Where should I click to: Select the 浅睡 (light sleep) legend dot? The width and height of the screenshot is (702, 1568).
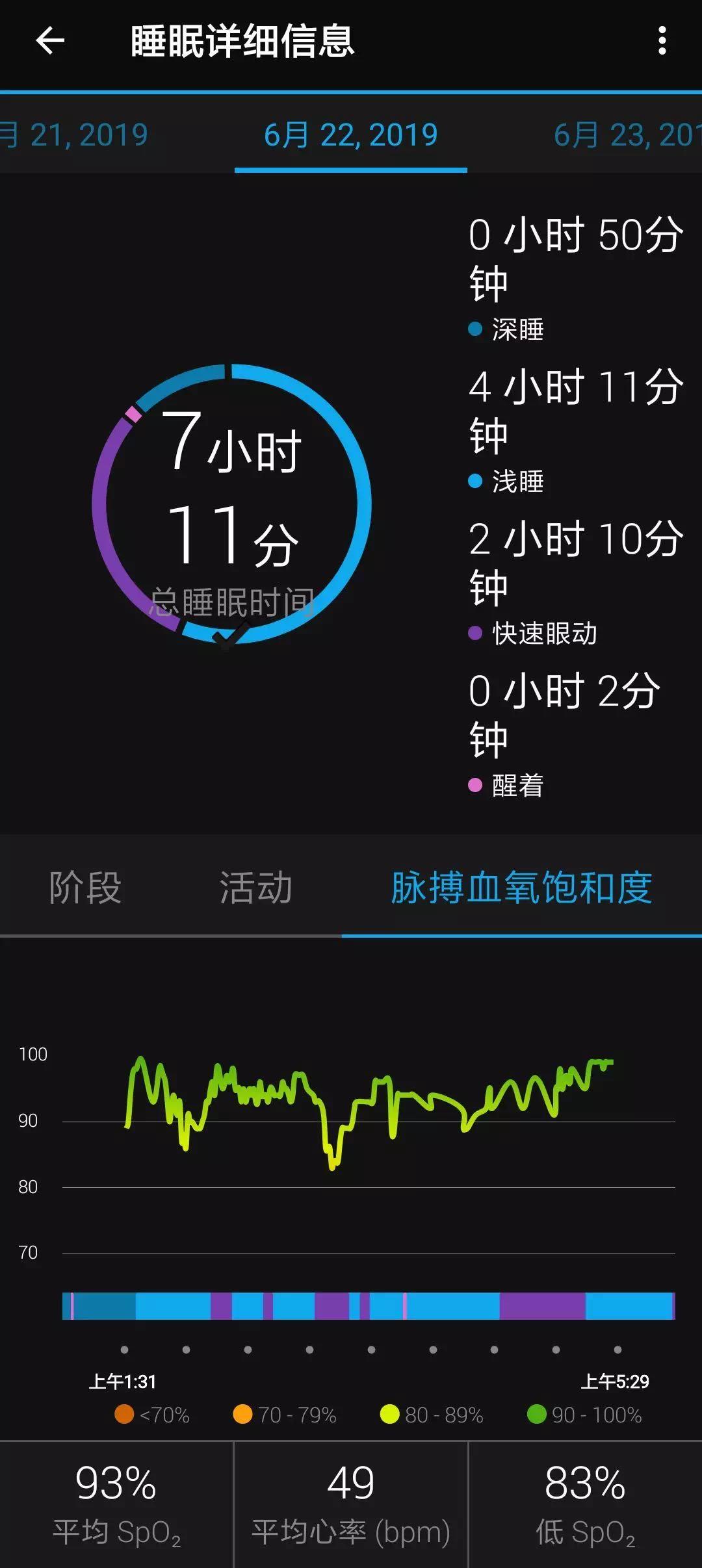474,482
